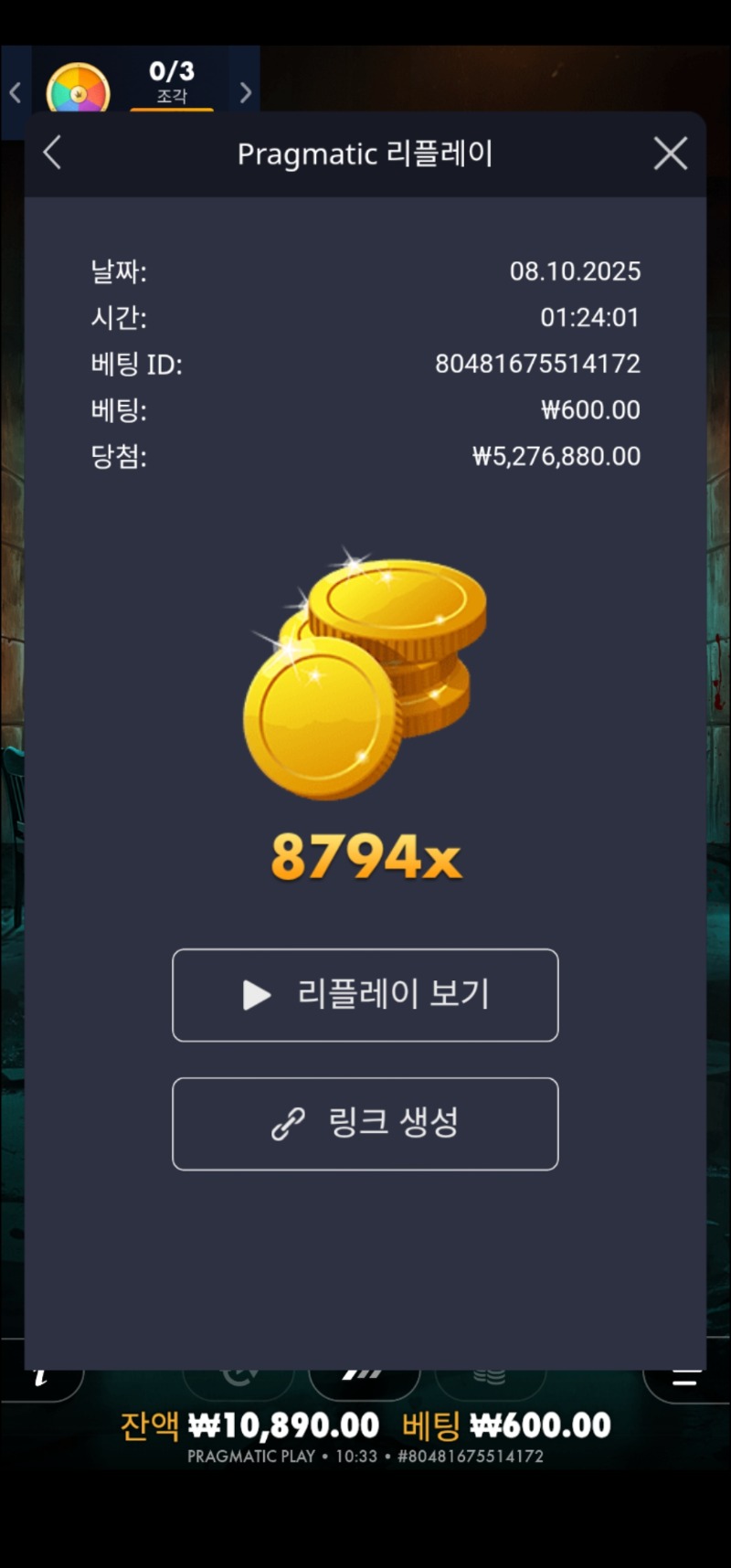Watch the replay with 리플레이 보기
Image resolution: width=731 pixels, height=1568 pixels.
point(365,995)
